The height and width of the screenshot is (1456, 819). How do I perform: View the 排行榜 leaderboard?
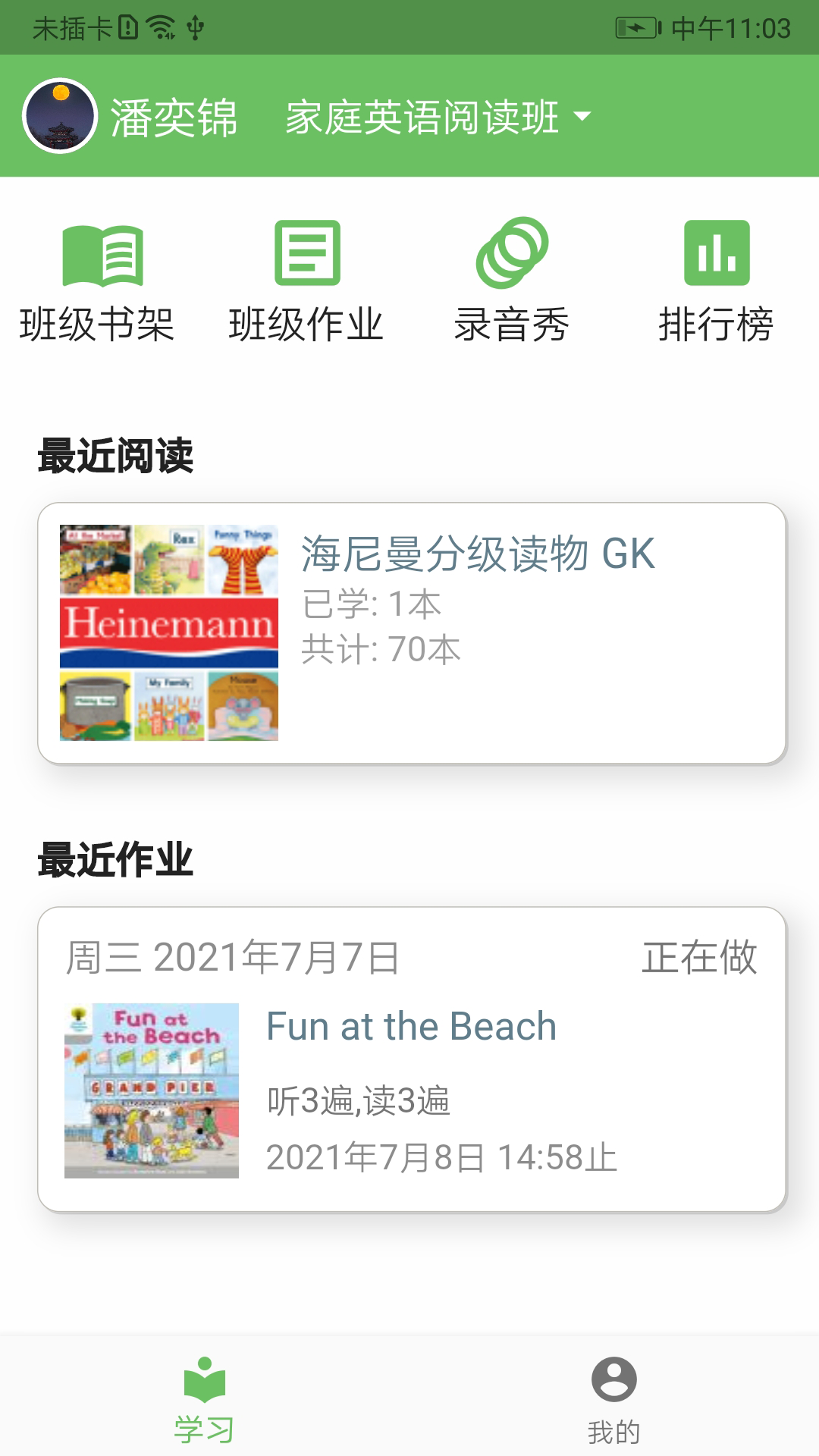716,281
